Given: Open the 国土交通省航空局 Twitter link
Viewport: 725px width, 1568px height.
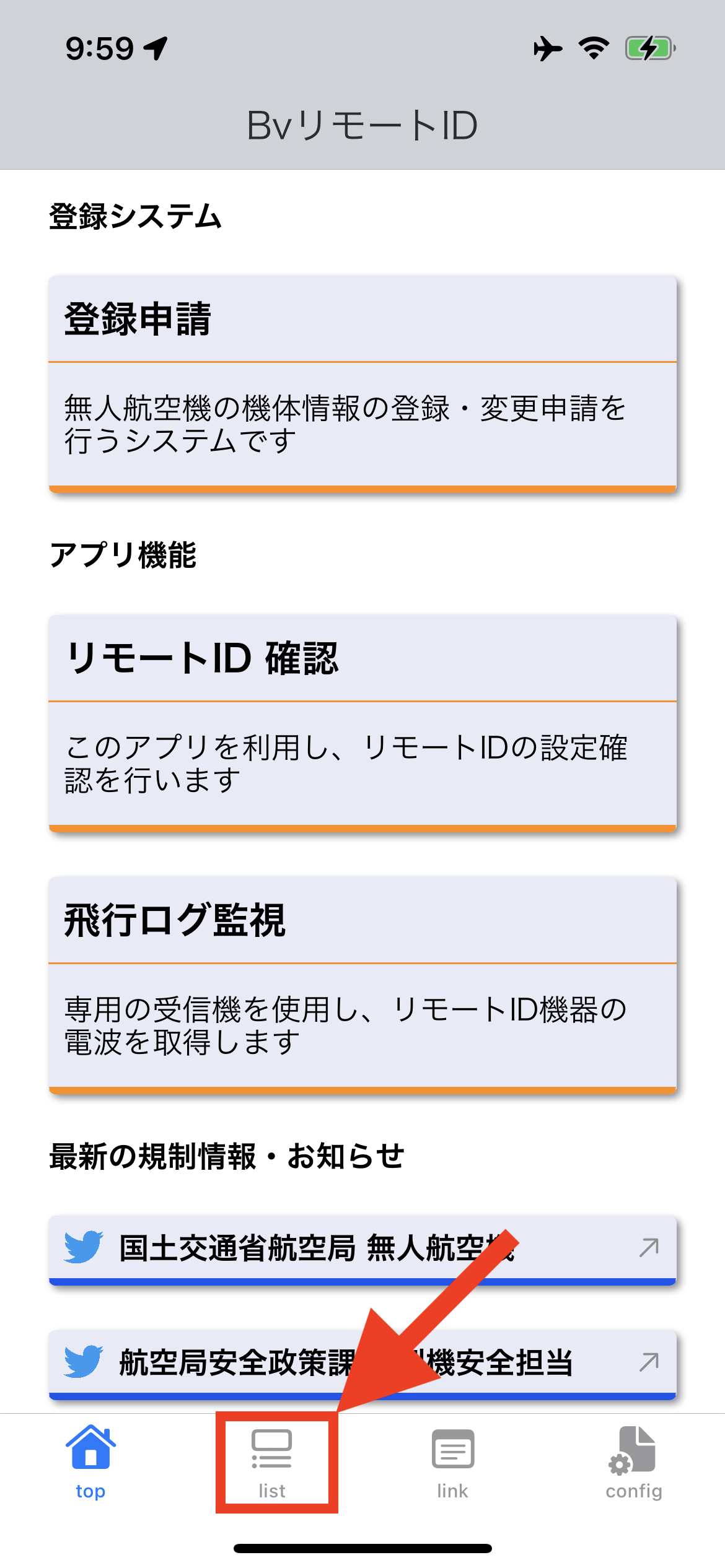Looking at the screenshot, I should point(362,1250).
